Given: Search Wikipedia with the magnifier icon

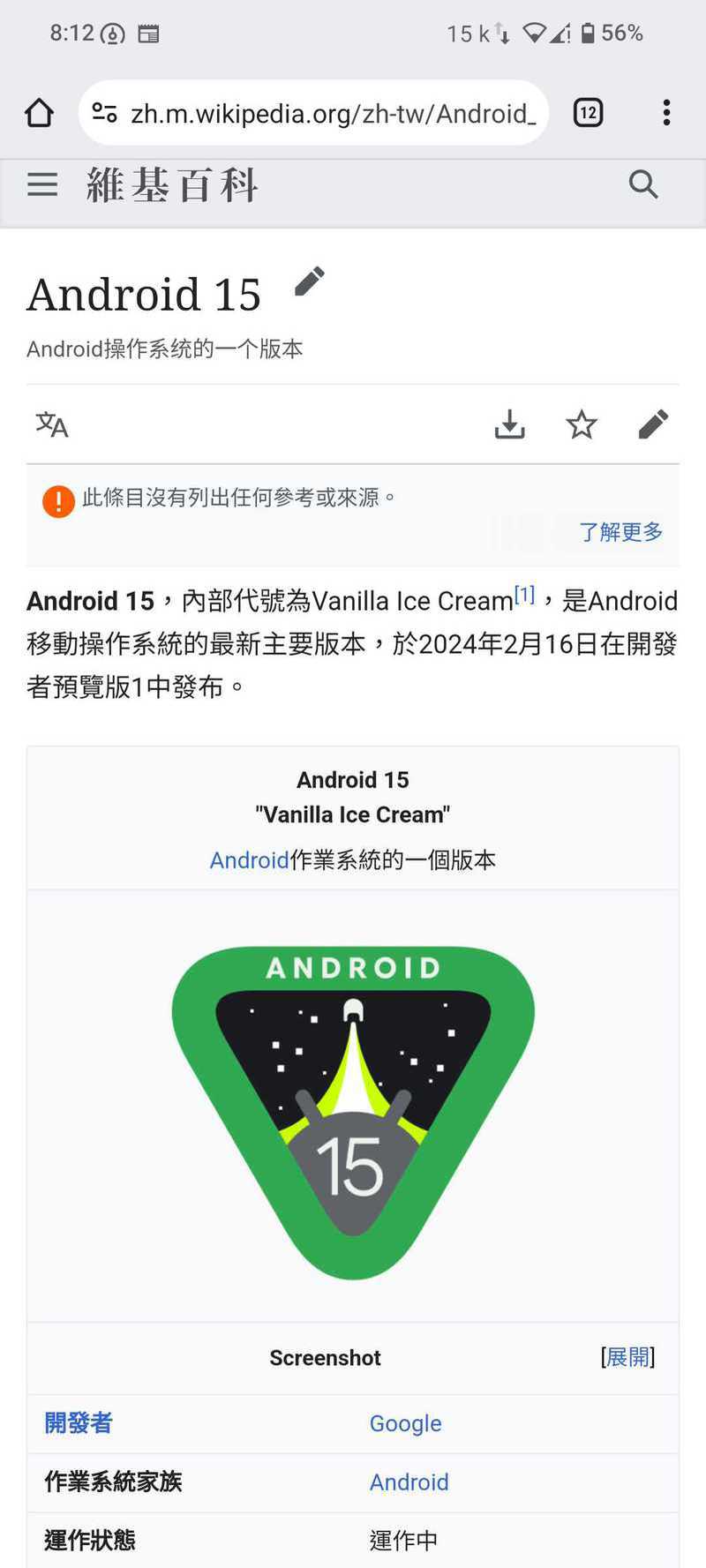Looking at the screenshot, I should point(643,184).
